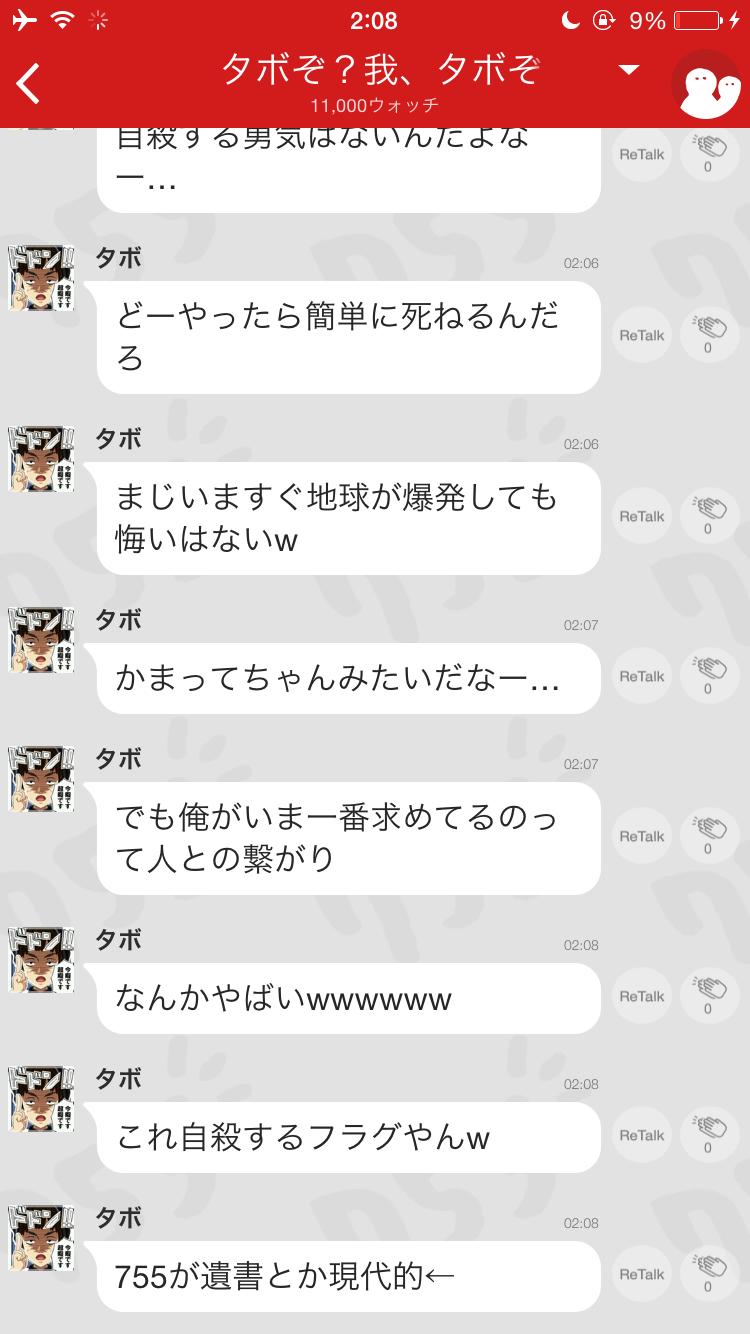
Task: Tap the clap icon on 'どーやったら簡単に死ねるんだろ'
Action: (710, 335)
